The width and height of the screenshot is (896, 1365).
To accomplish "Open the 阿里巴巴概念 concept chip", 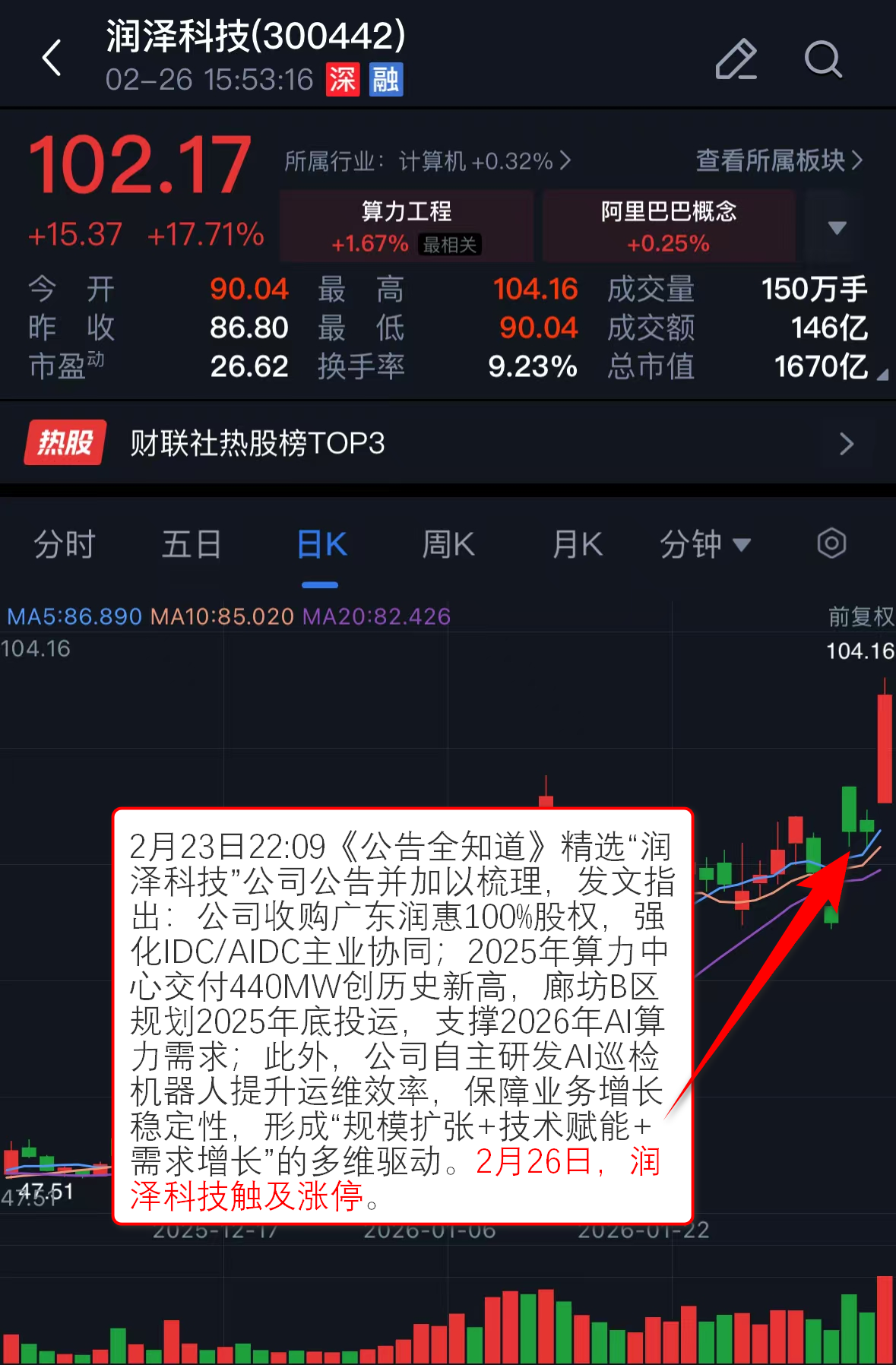I will [x=669, y=226].
